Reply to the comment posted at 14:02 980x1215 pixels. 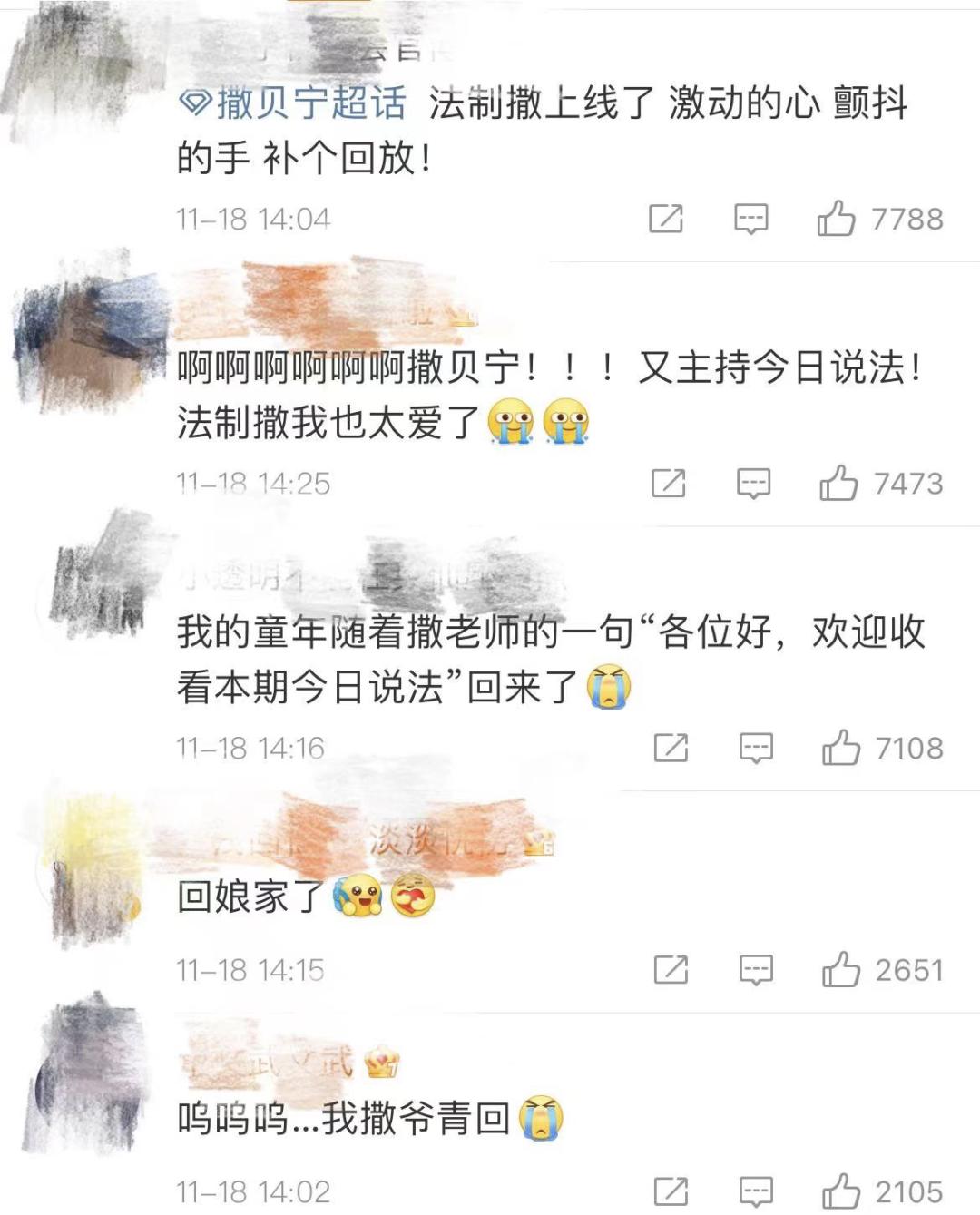pyautogui.click(x=756, y=1191)
